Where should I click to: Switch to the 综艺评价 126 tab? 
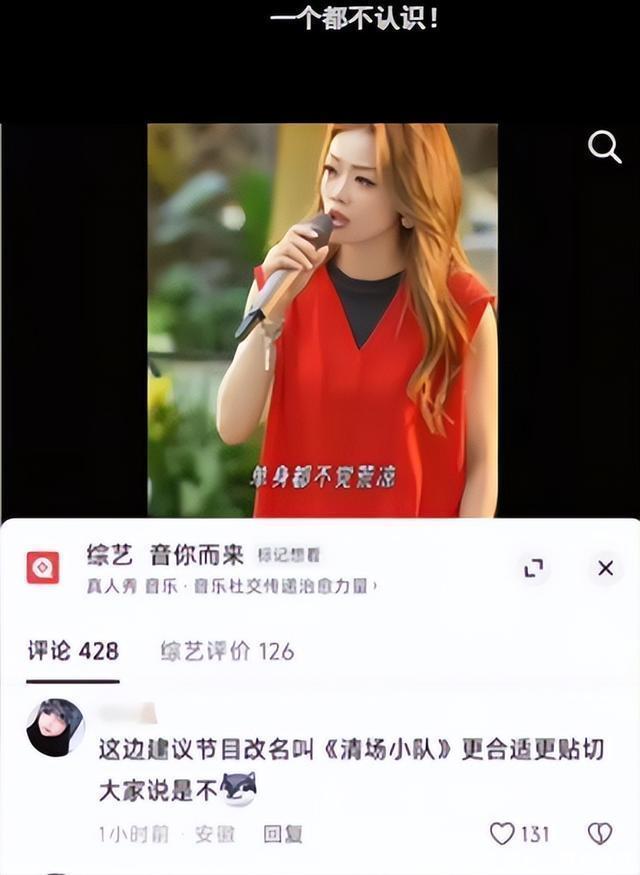[x=227, y=652]
